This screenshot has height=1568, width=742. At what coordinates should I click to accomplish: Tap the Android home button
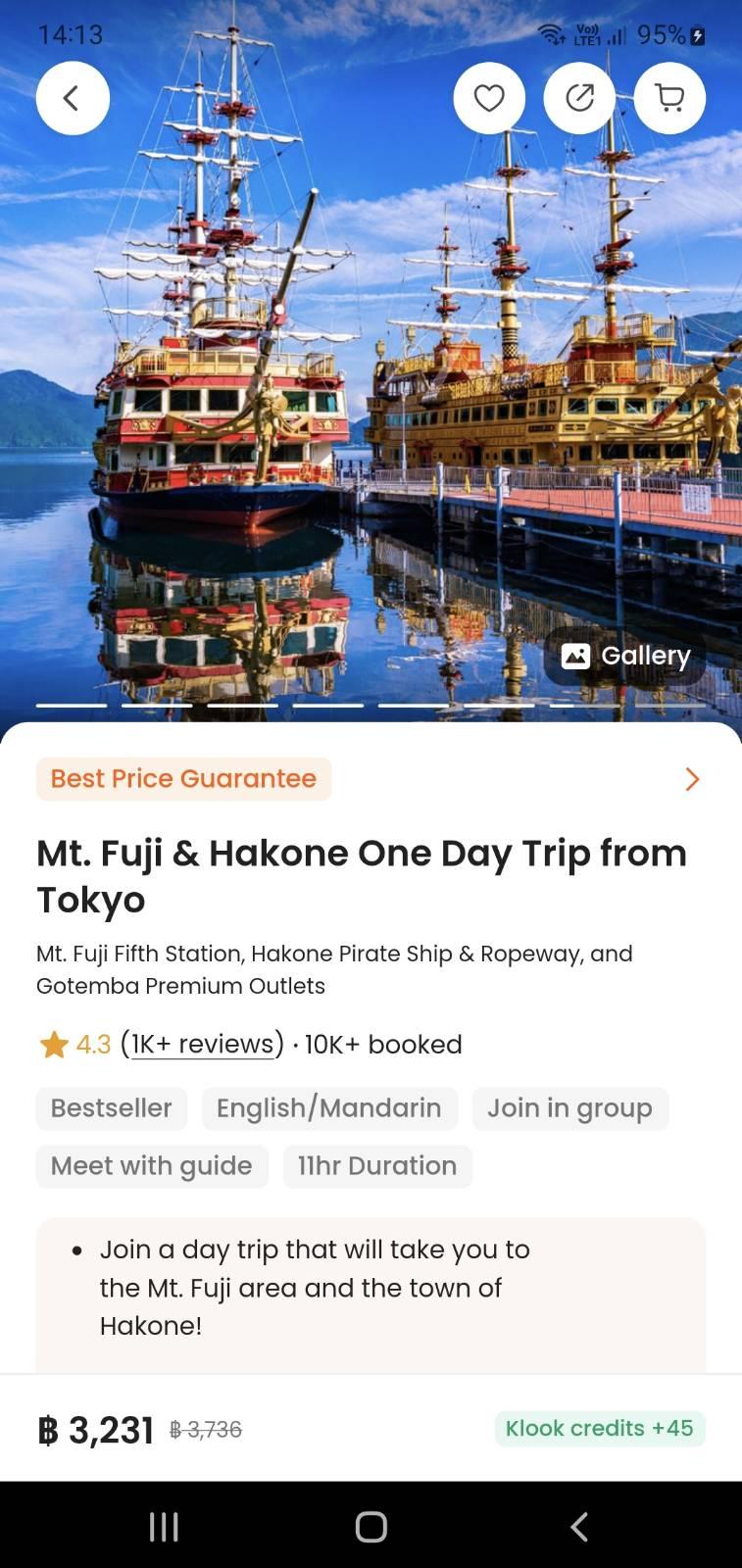tap(371, 1526)
